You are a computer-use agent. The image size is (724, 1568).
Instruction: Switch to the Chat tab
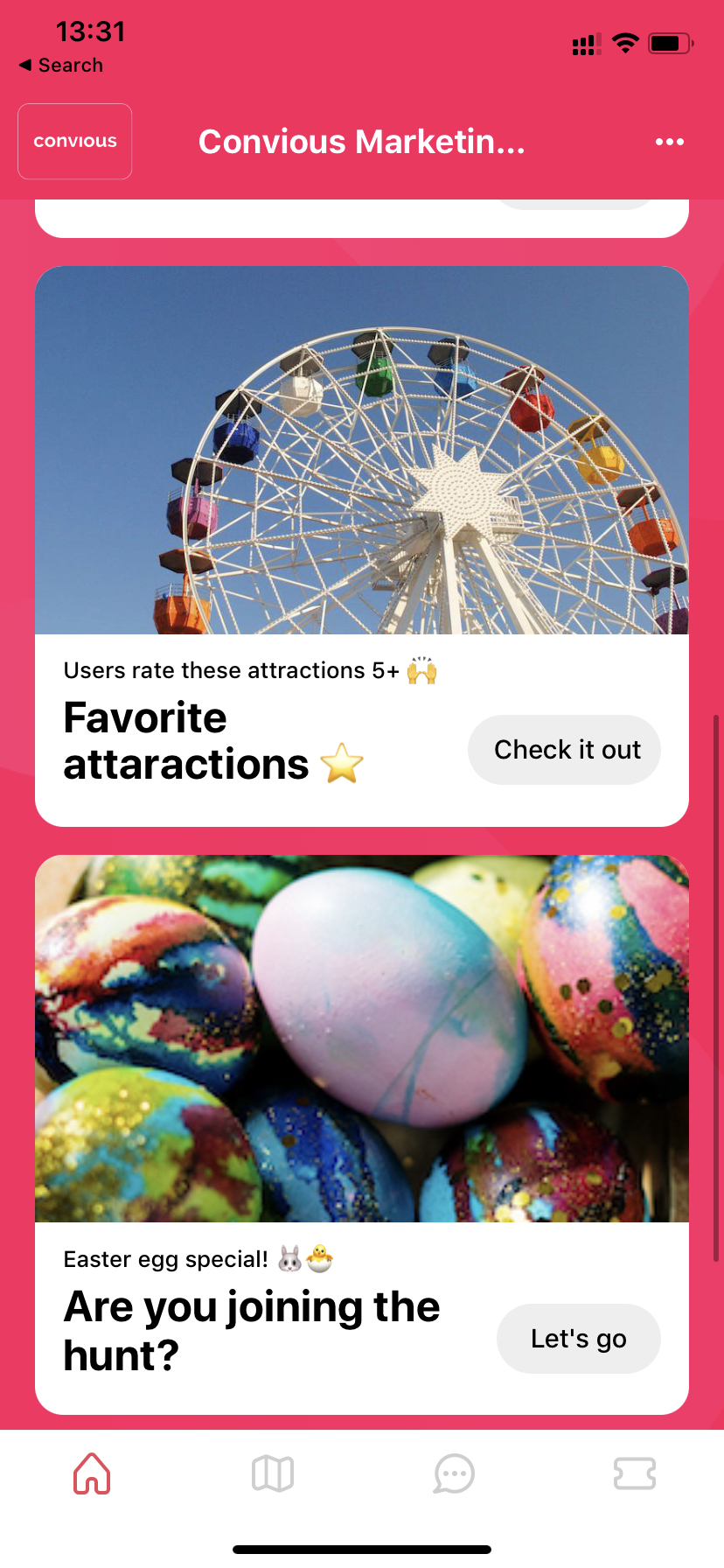(x=454, y=1473)
